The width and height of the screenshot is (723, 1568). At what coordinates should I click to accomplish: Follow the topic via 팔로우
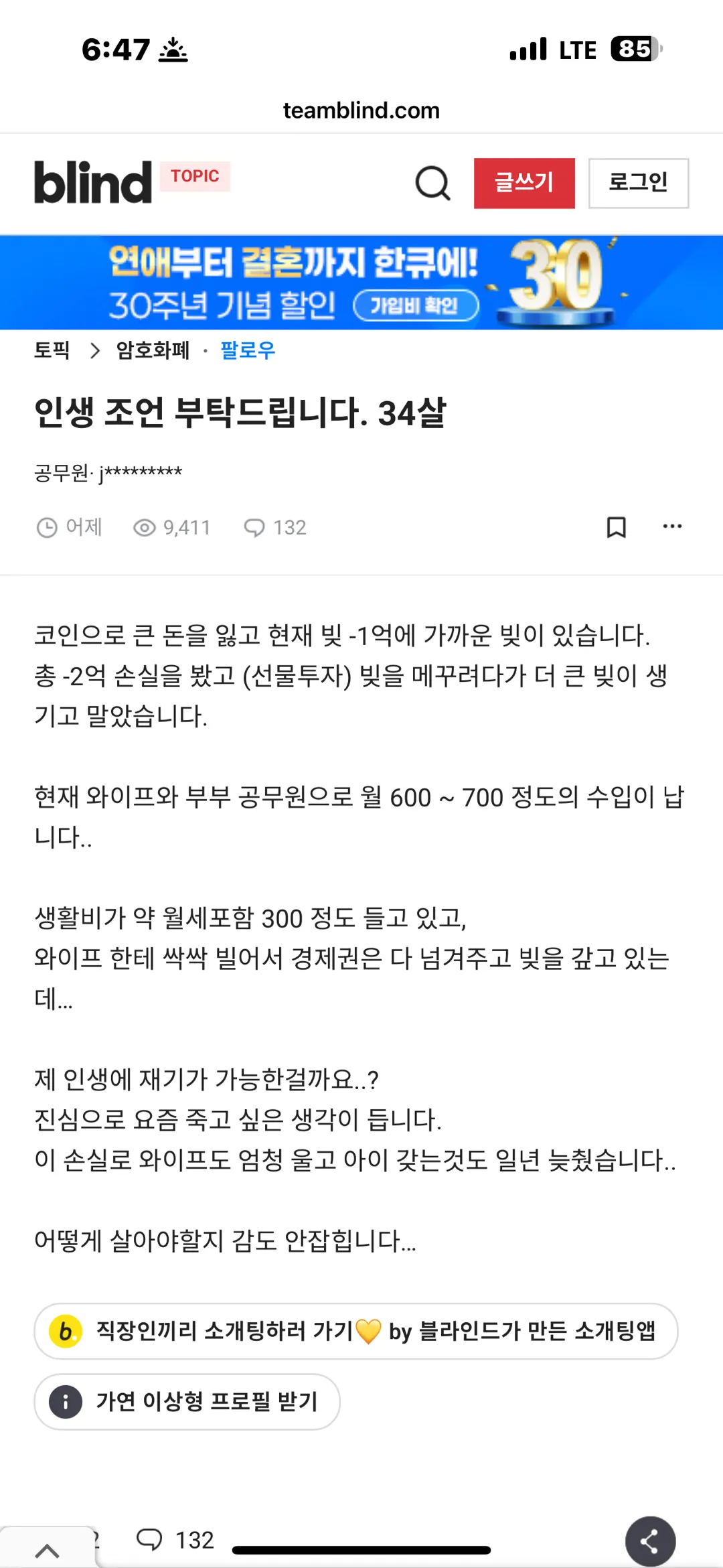[x=248, y=350]
